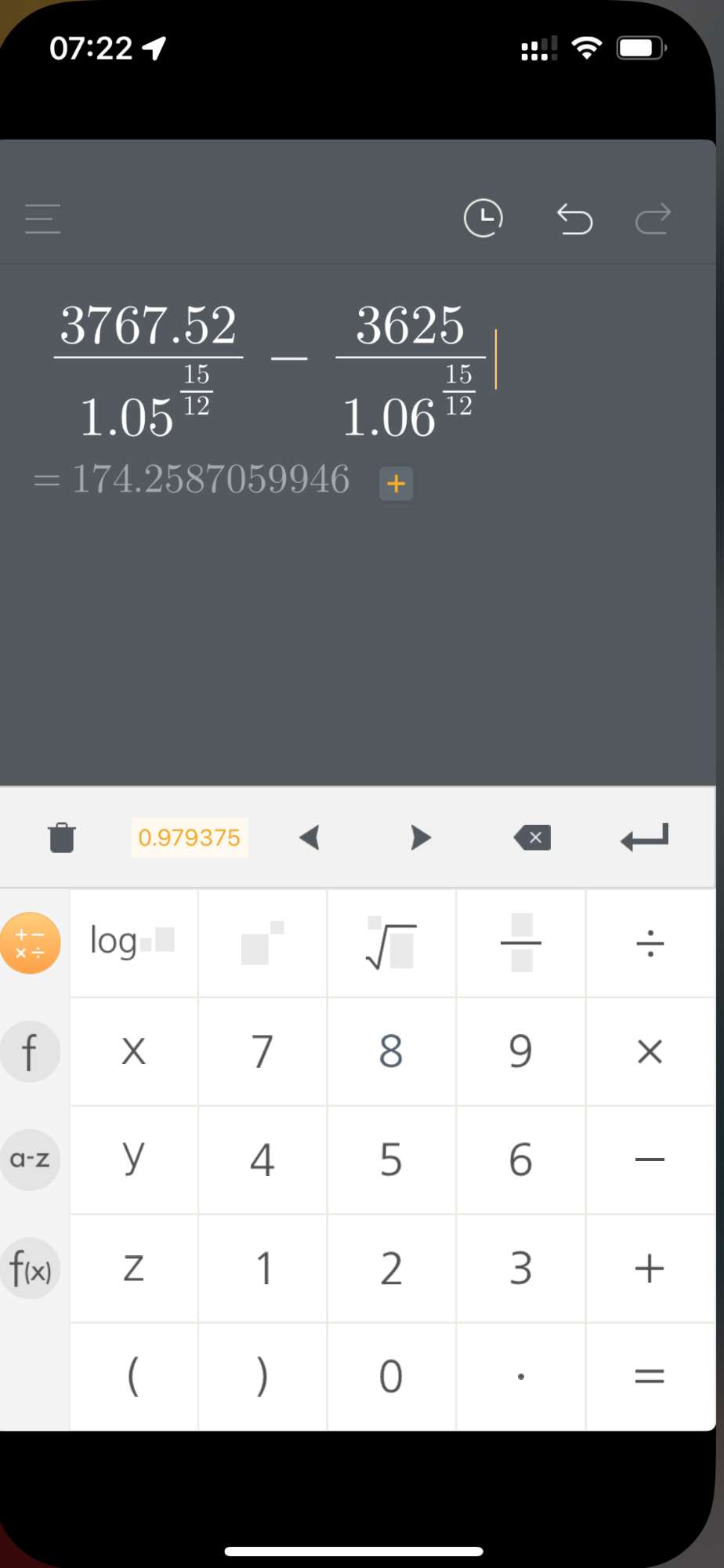724x1568 pixels.
Task: Enter the digit 7
Action: [x=262, y=1051]
